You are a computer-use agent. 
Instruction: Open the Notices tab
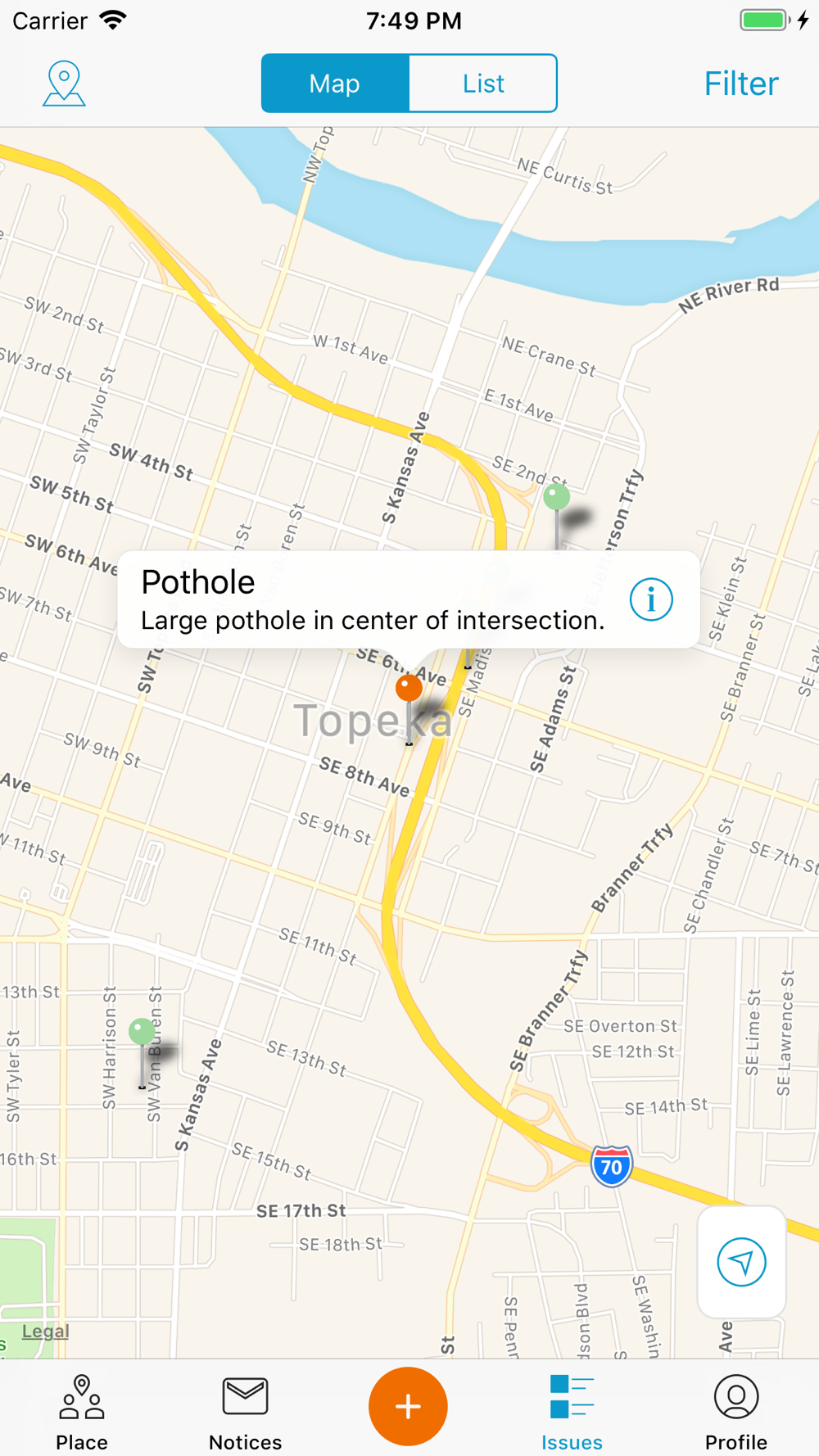(245, 1413)
